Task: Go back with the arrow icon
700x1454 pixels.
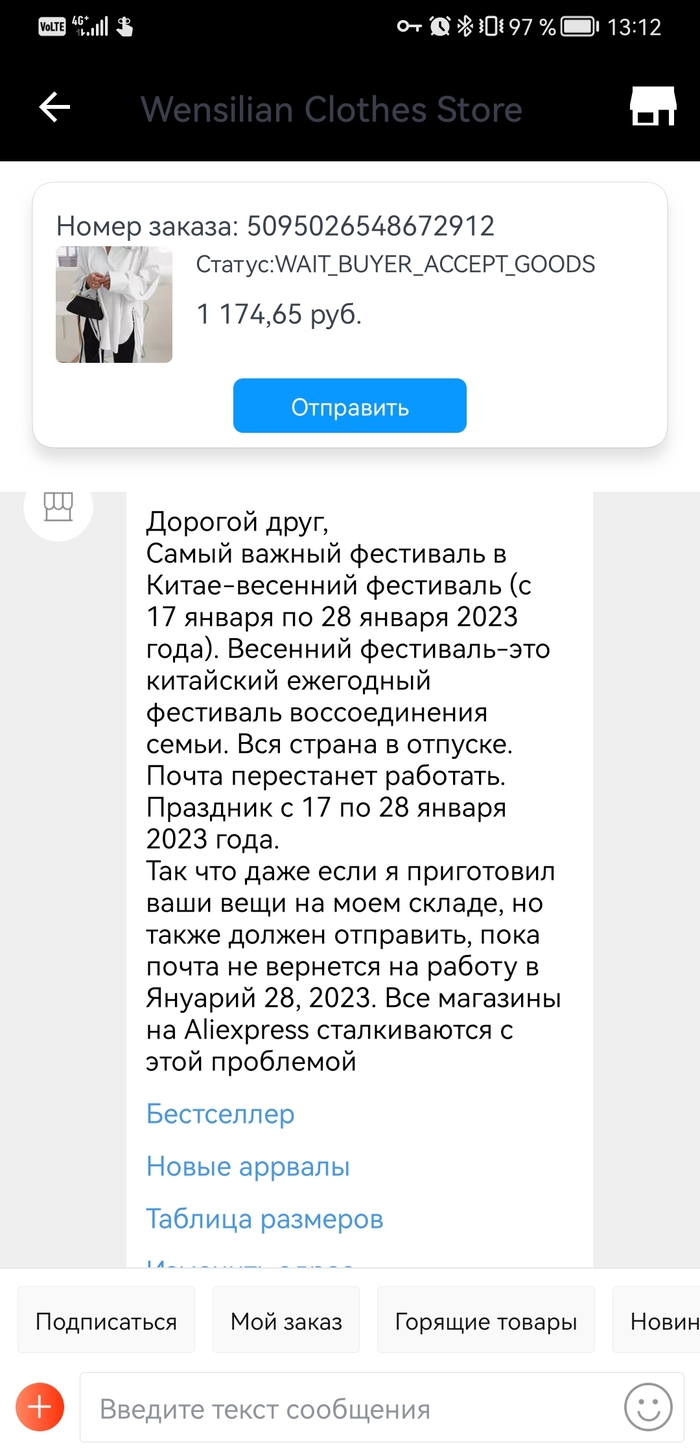Action: click(54, 108)
